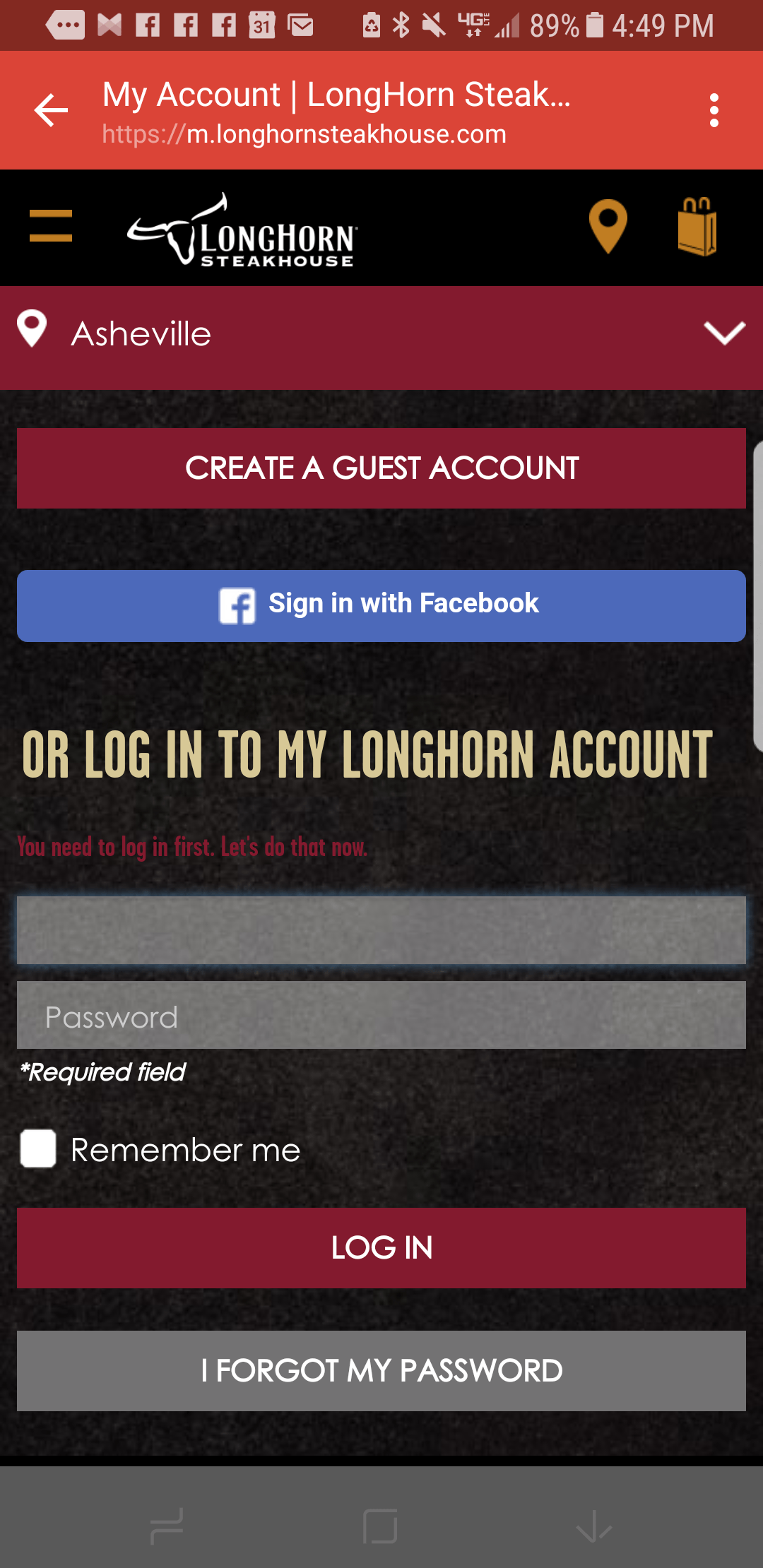Sign in with Facebook
Viewport: 763px width, 1568px height.
(x=381, y=605)
